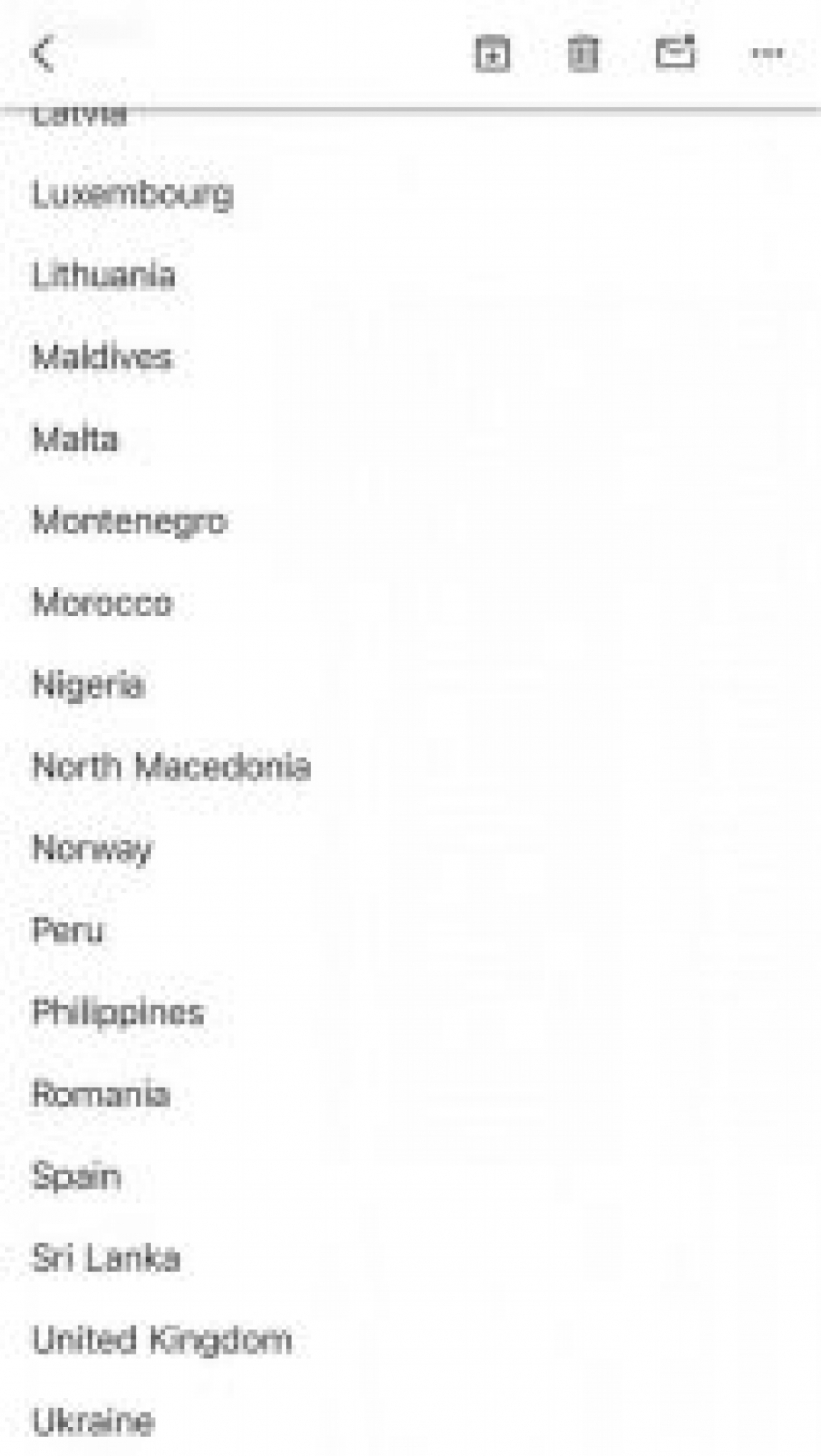Delete this email

[583, 53]
